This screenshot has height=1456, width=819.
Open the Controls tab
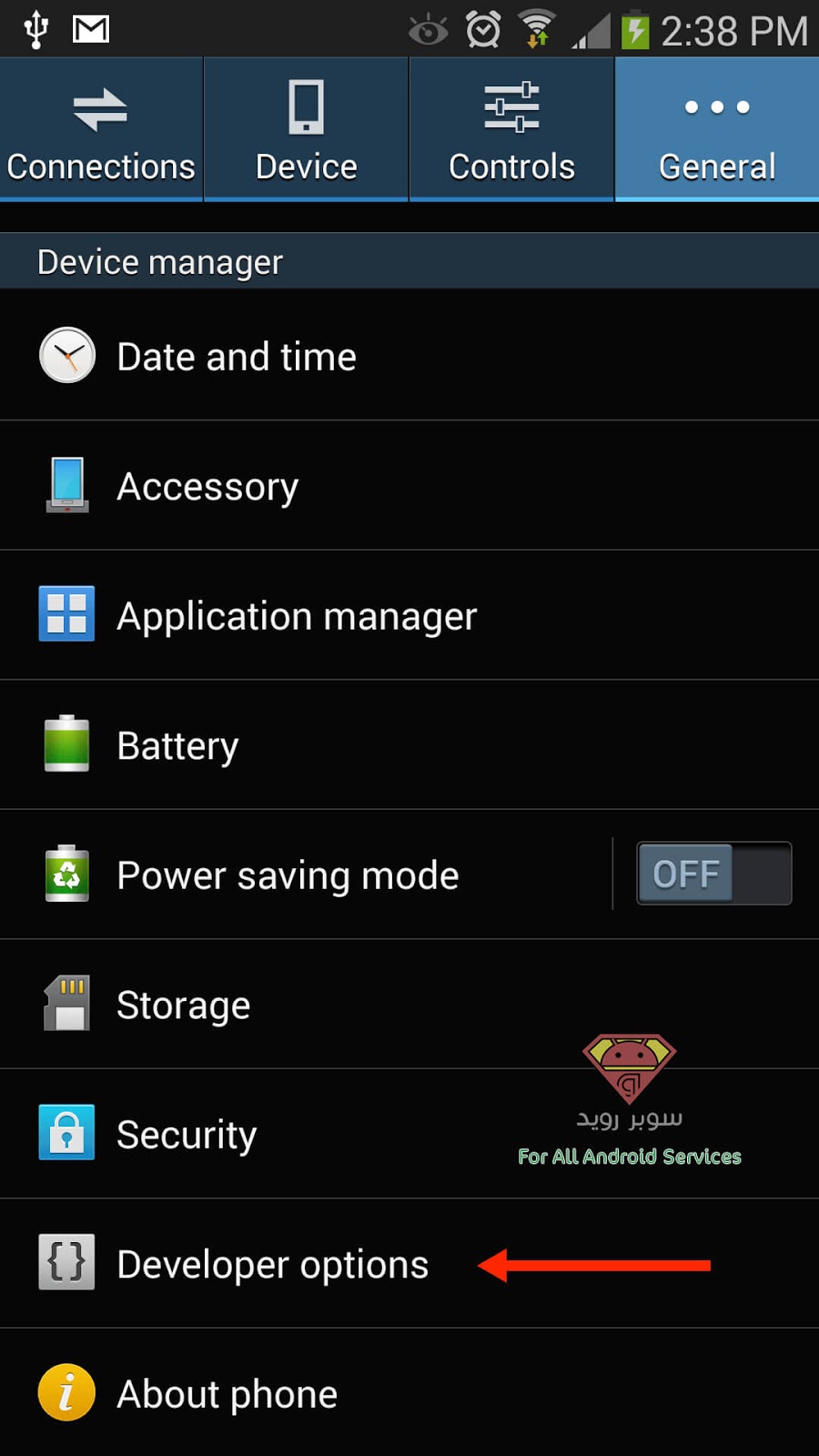(511, 130)
